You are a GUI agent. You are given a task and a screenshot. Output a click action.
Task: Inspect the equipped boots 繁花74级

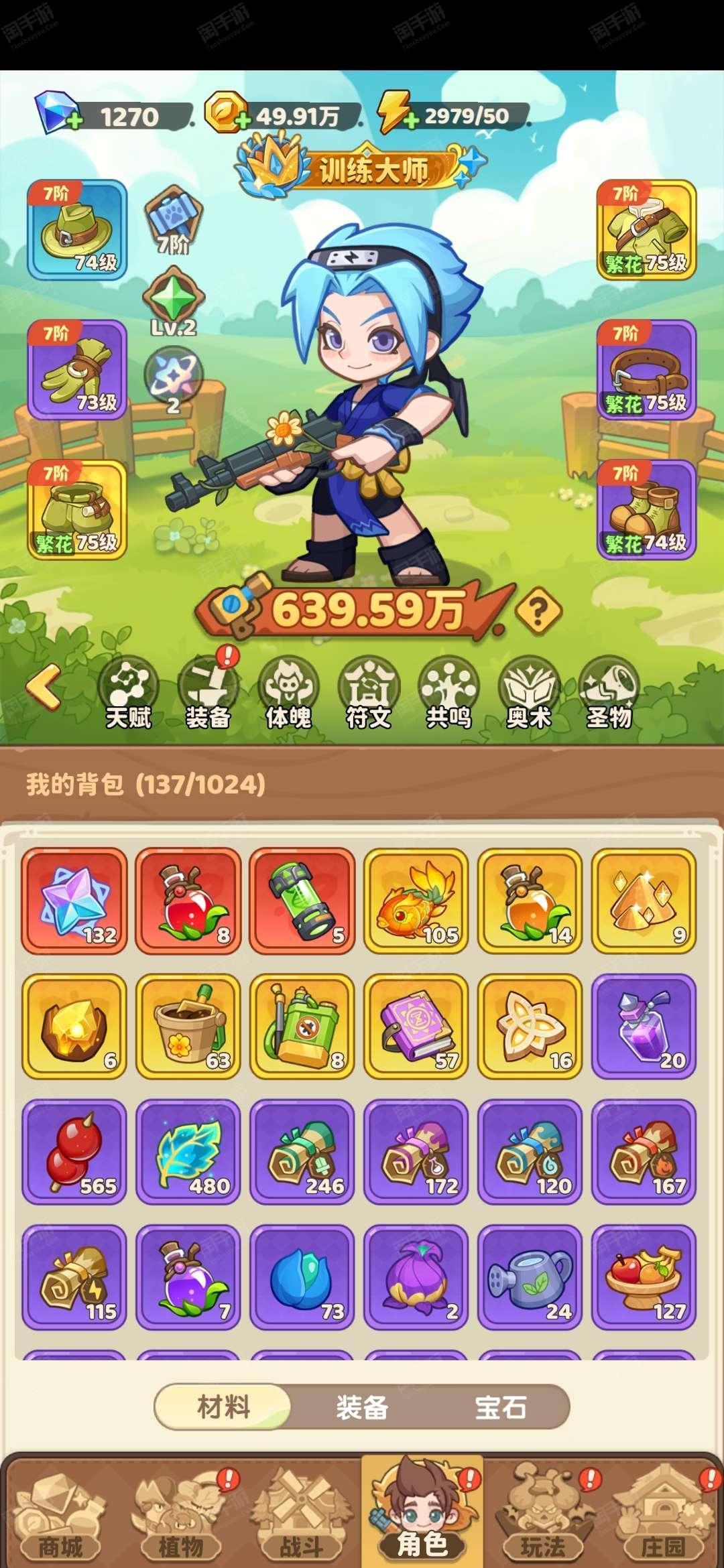click(646, 509)
